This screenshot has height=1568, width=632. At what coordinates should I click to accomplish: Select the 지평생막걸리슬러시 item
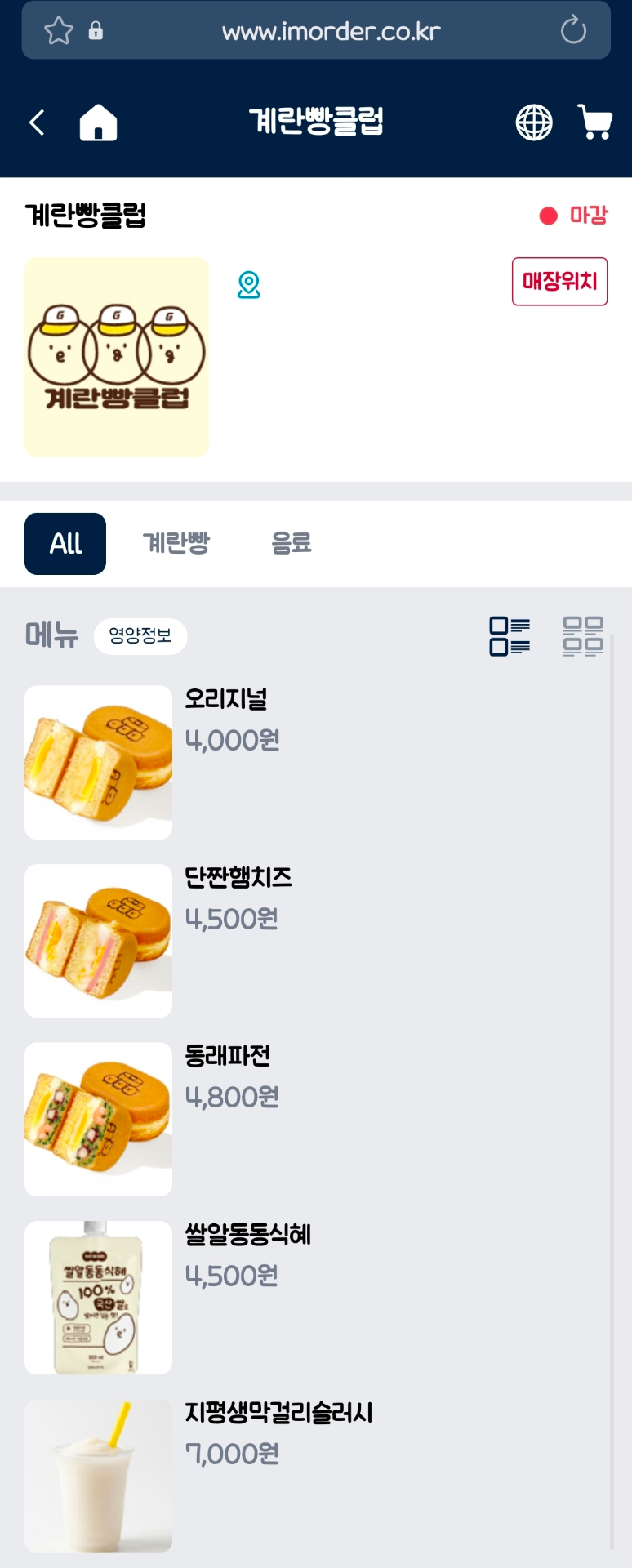coord(278,1413)
